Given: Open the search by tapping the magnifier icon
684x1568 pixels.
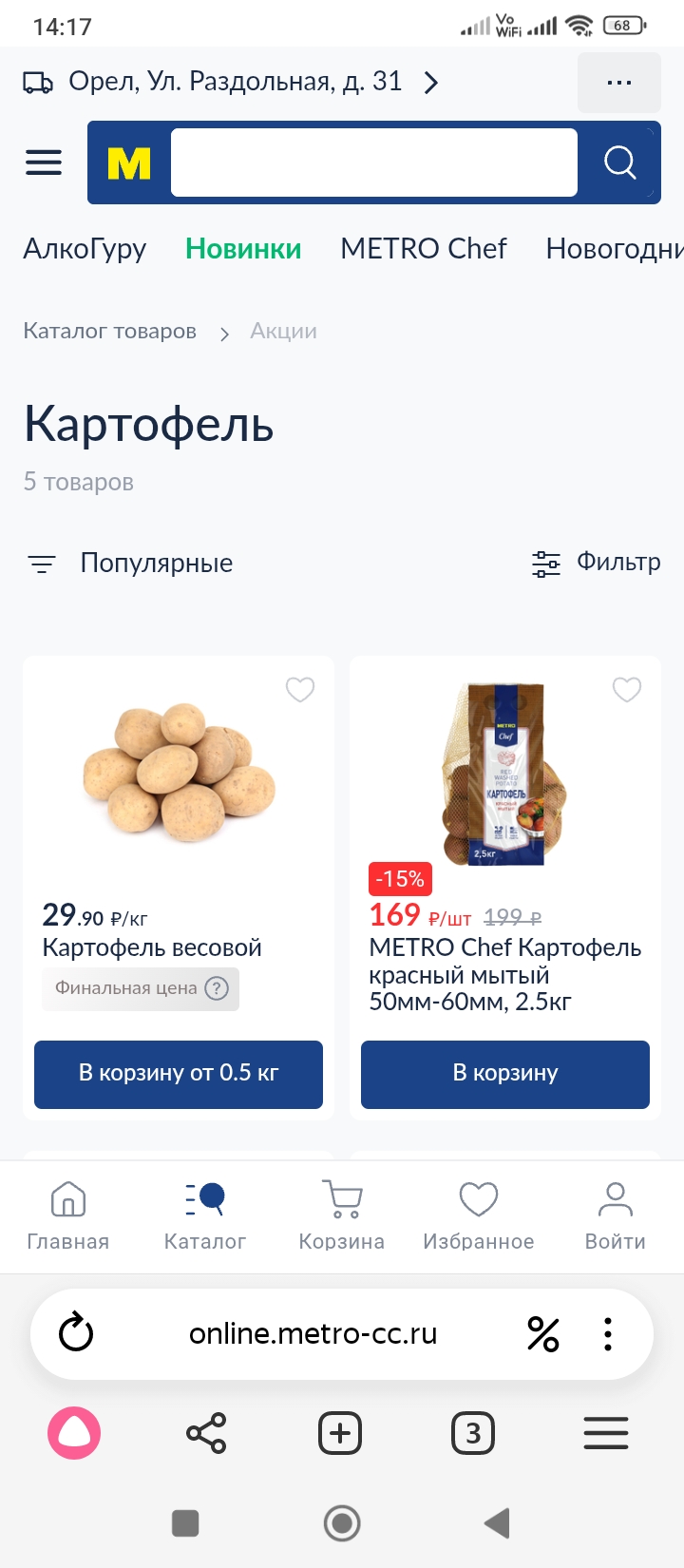Looking at the screenshot, I should [620, 163].
